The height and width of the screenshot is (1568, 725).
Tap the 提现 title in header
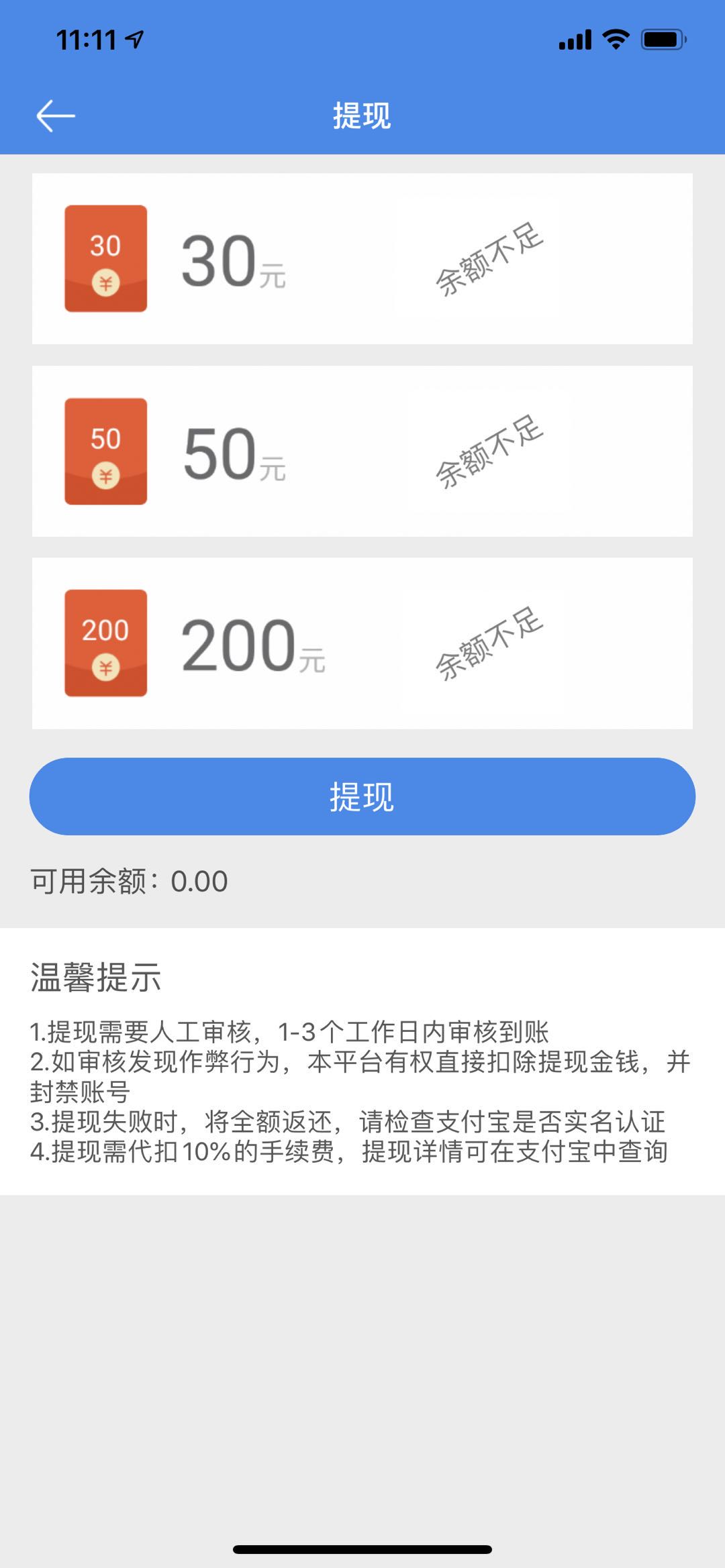[362, 114]
